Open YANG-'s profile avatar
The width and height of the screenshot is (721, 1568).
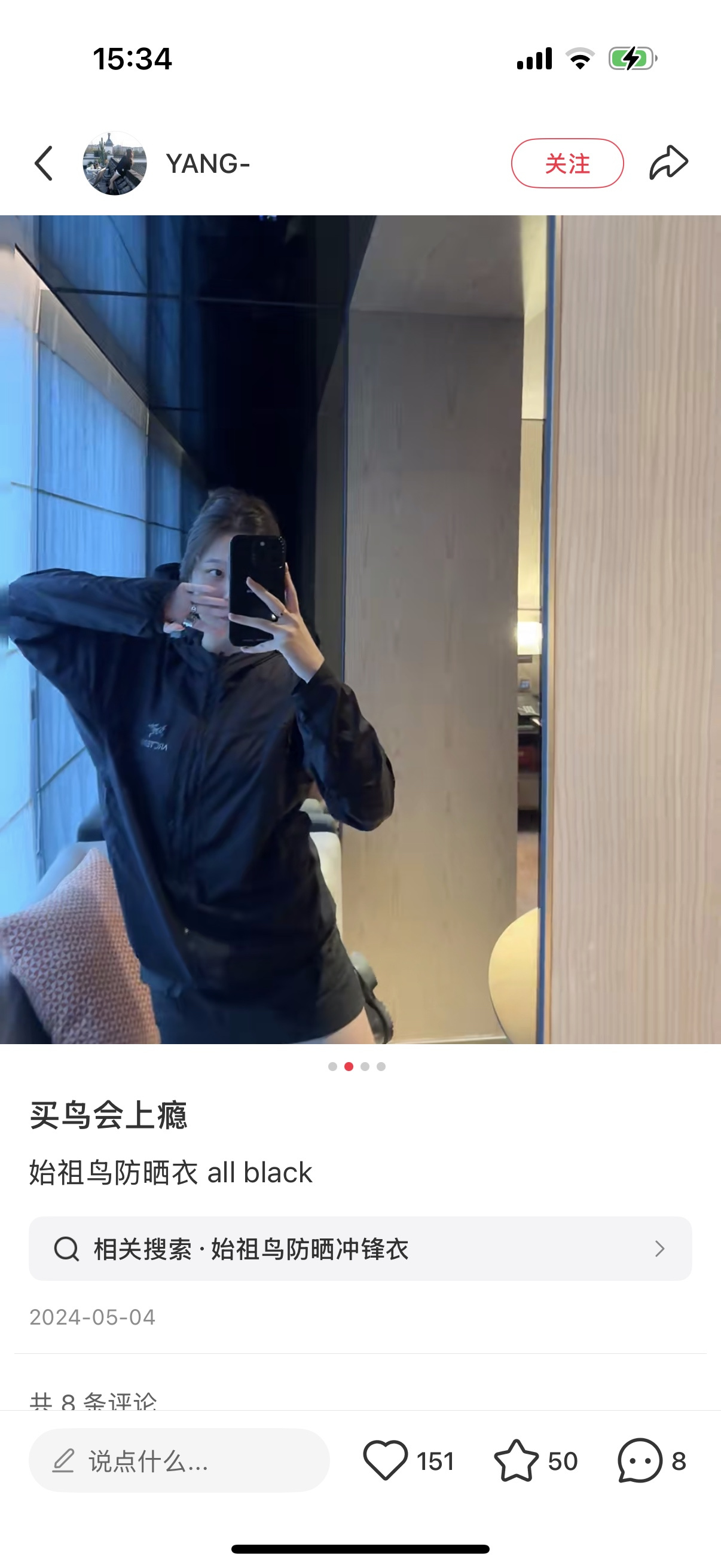[x=114, y=163]
